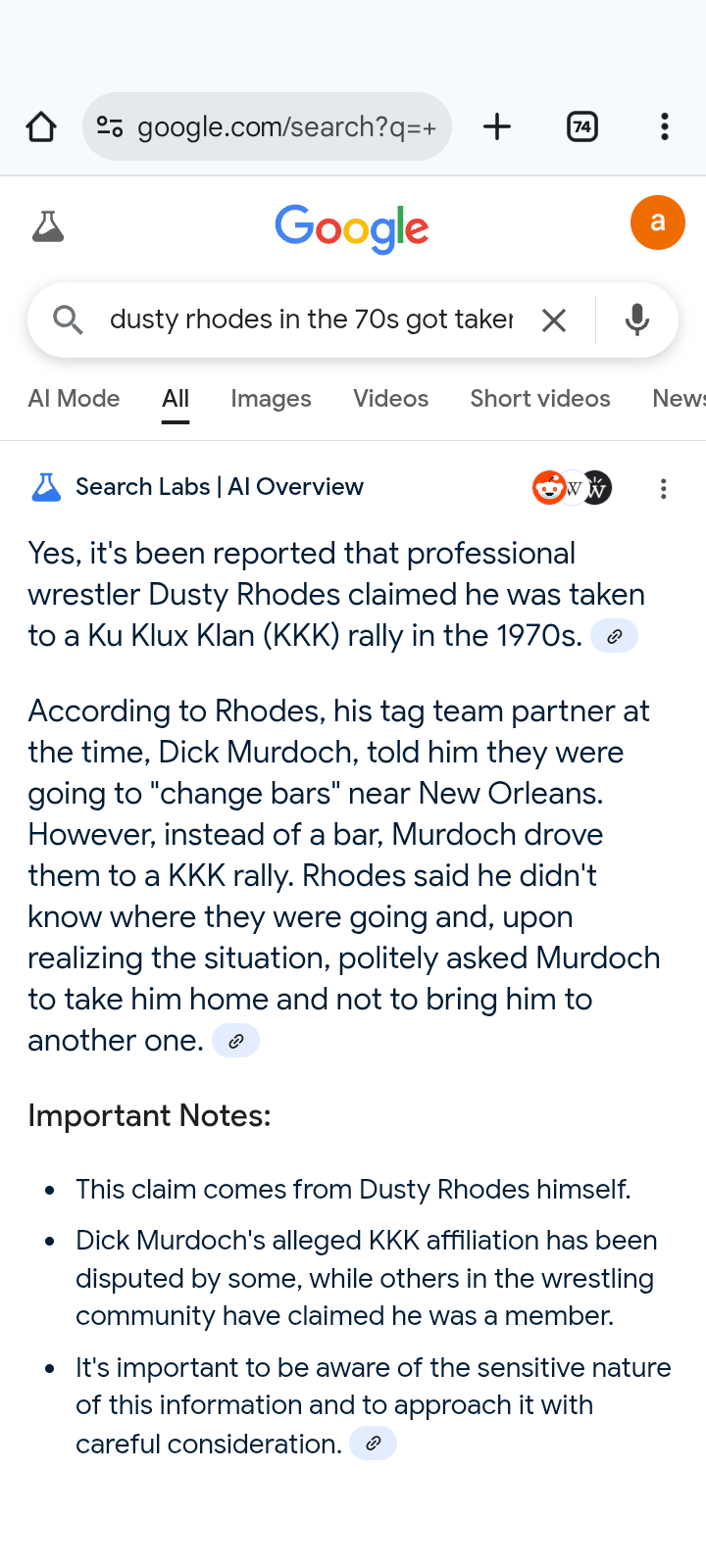Open source link after 'another one'
This screenshot has height=1568, width=706.
point(236,1041)
